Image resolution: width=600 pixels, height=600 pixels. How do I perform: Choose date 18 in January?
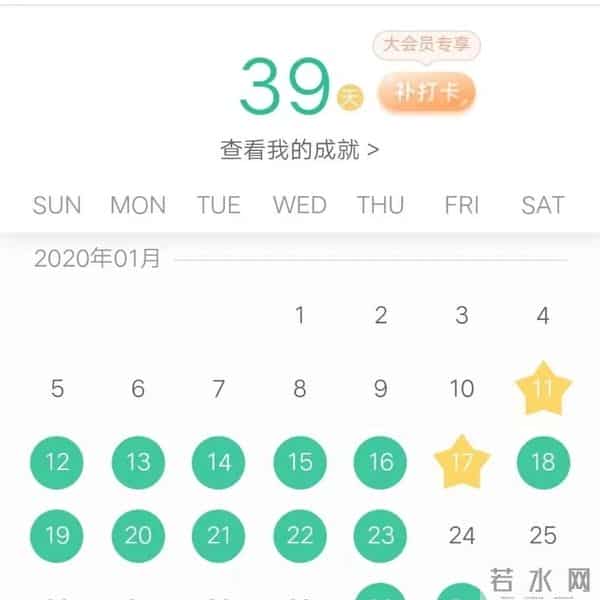click(542, 461)
